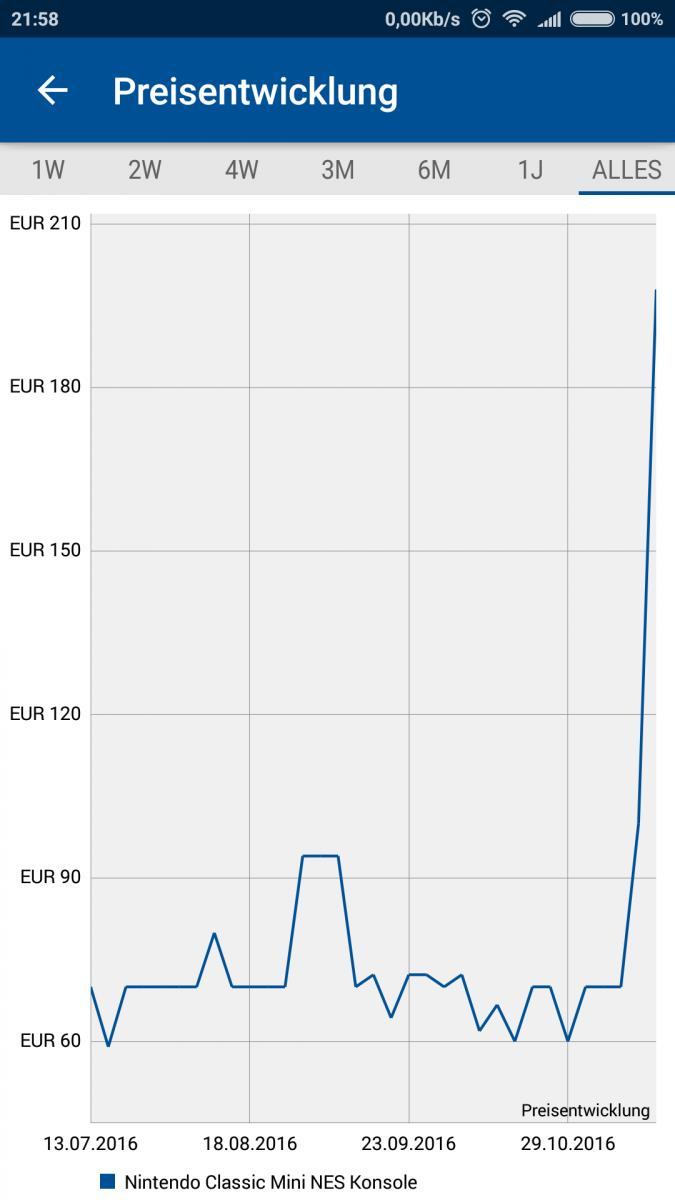Open the 1J yearly view
This screenshot has height=1200, width=675.
pyautogui.click(x=530, y=170)
